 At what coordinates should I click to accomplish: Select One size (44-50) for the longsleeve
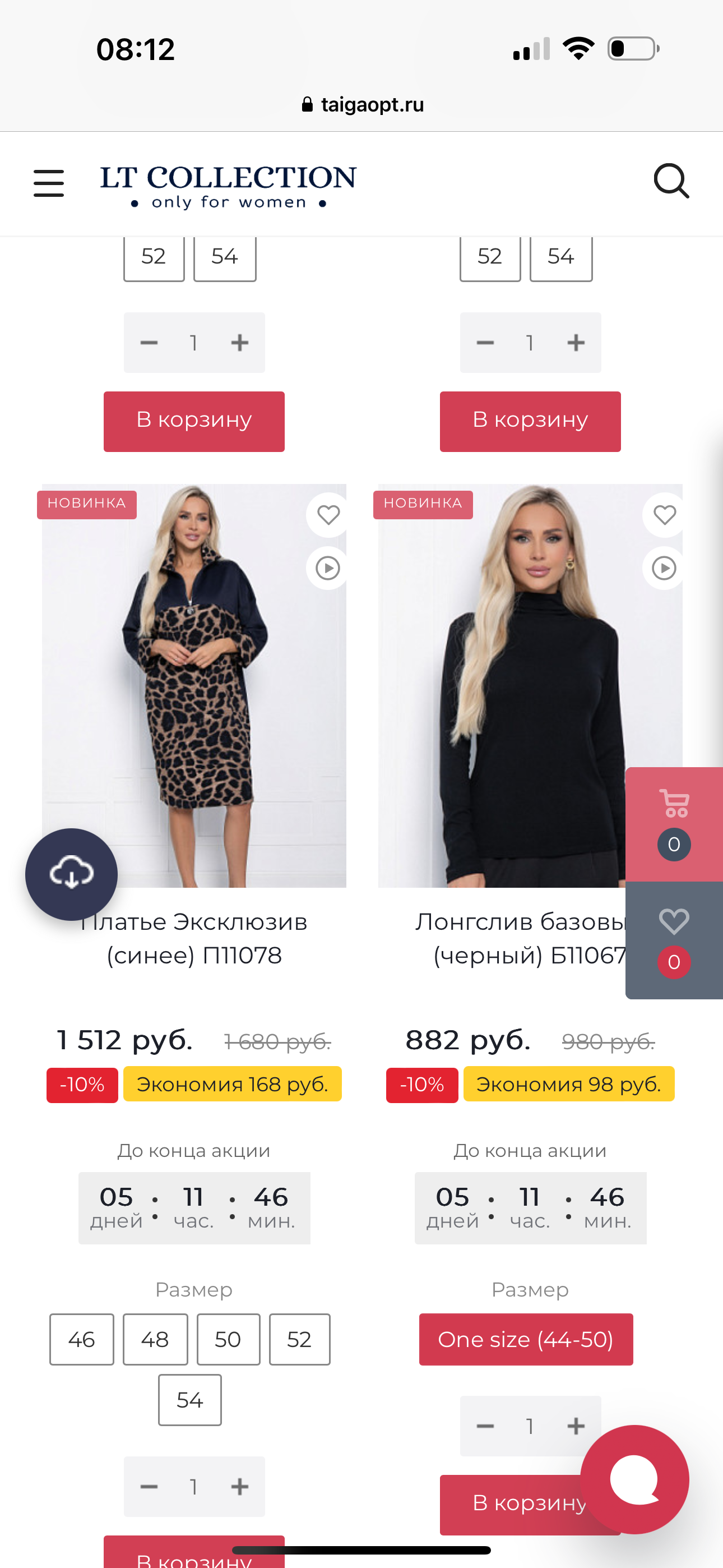point(526,1340)
